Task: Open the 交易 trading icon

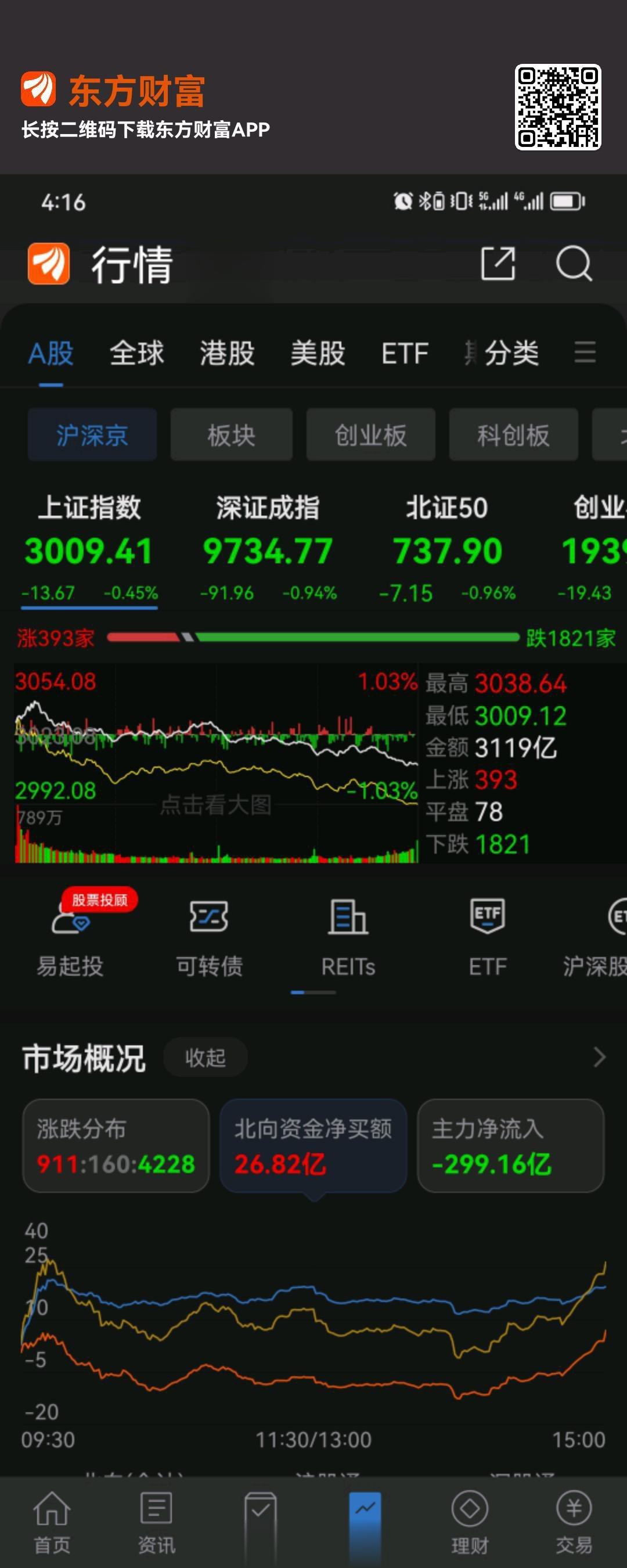Action: click(574, 1510)
